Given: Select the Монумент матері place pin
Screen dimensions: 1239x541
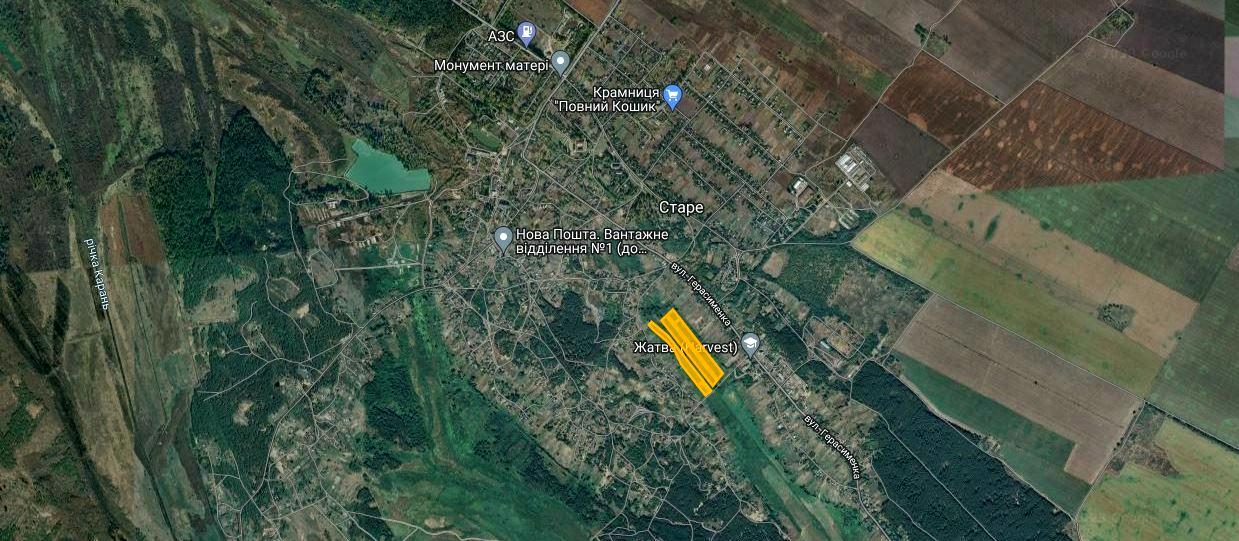Looking at the screenshot, I should coord(561,63).
